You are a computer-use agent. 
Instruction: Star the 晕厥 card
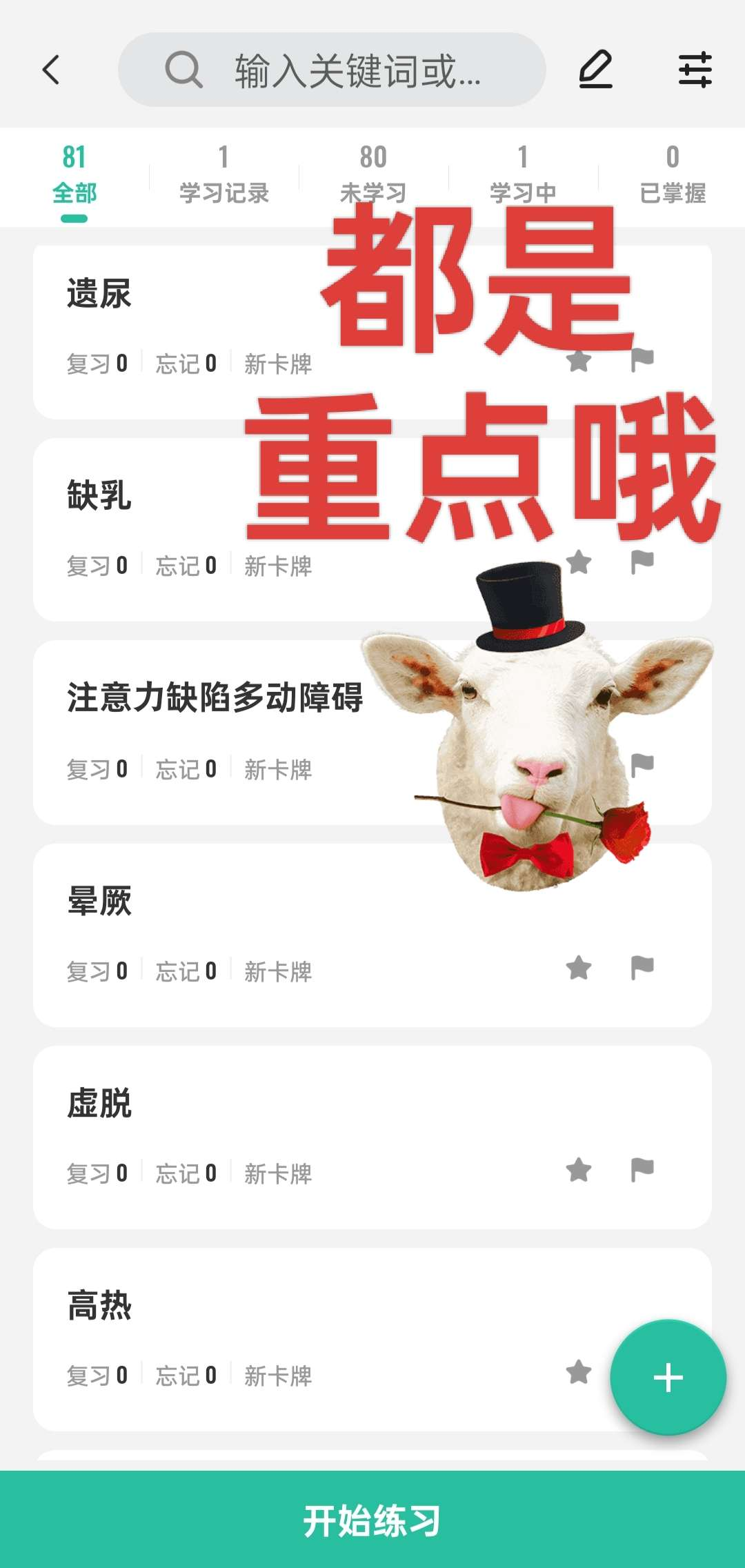(x=579, y=968)
